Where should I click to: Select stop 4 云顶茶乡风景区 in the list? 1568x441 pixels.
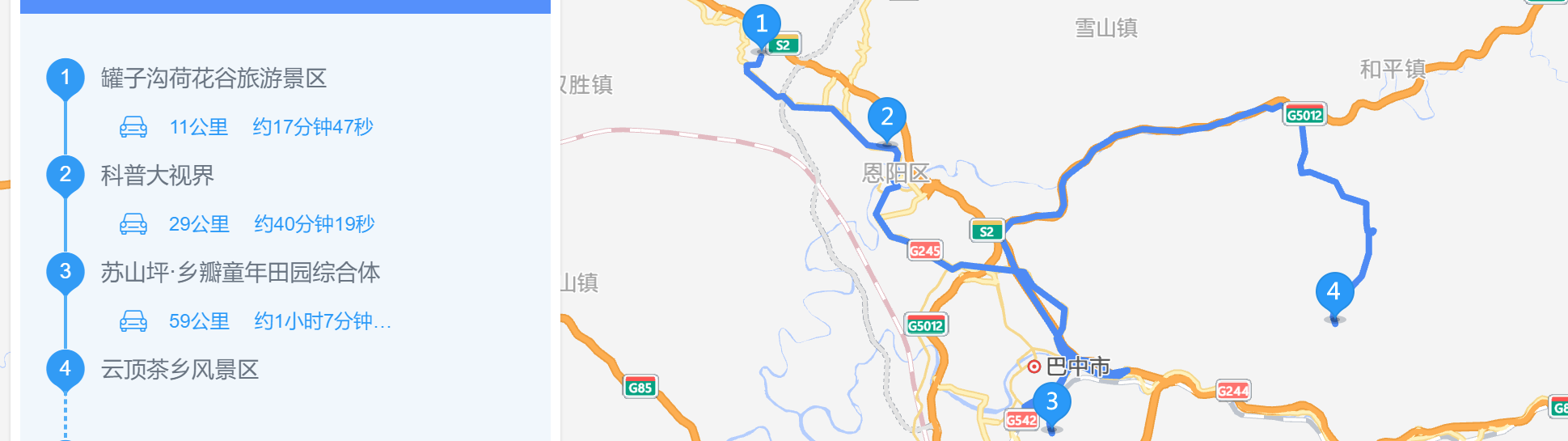(x=180, y=370)
